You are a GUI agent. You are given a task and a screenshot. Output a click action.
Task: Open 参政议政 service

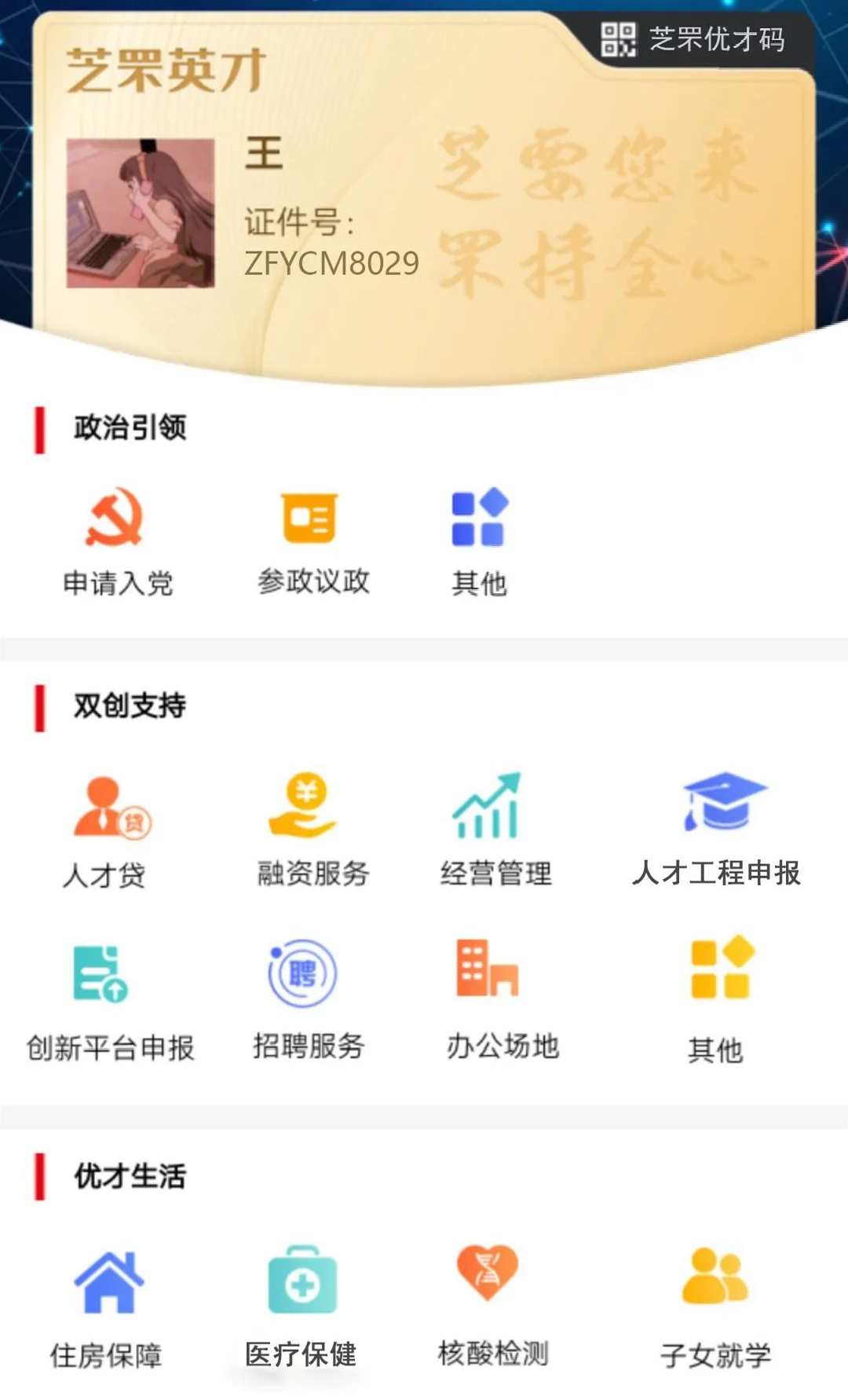pos(312,541)
